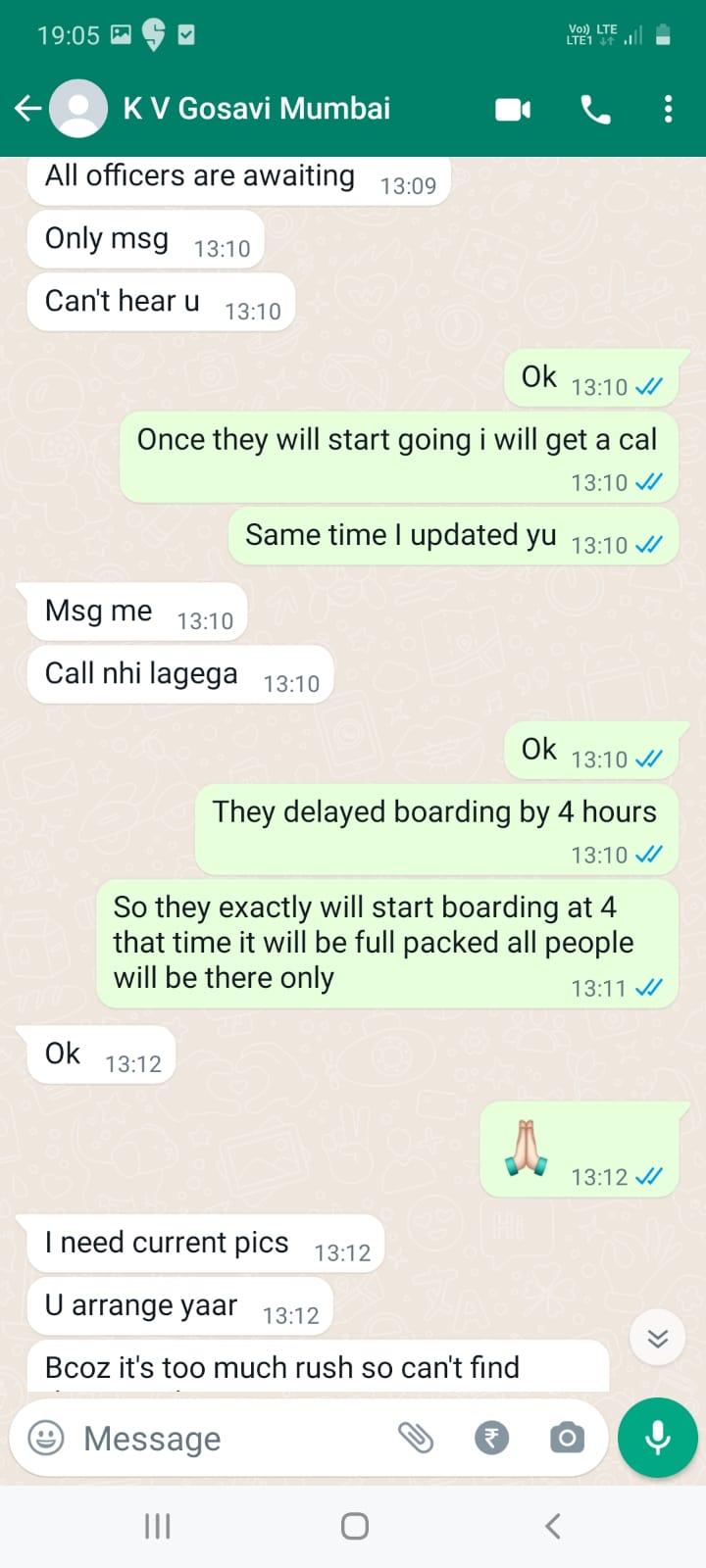Start a voice call with K V Gosavi
The height and width of the screenshot is (1568, 706).
595,110
